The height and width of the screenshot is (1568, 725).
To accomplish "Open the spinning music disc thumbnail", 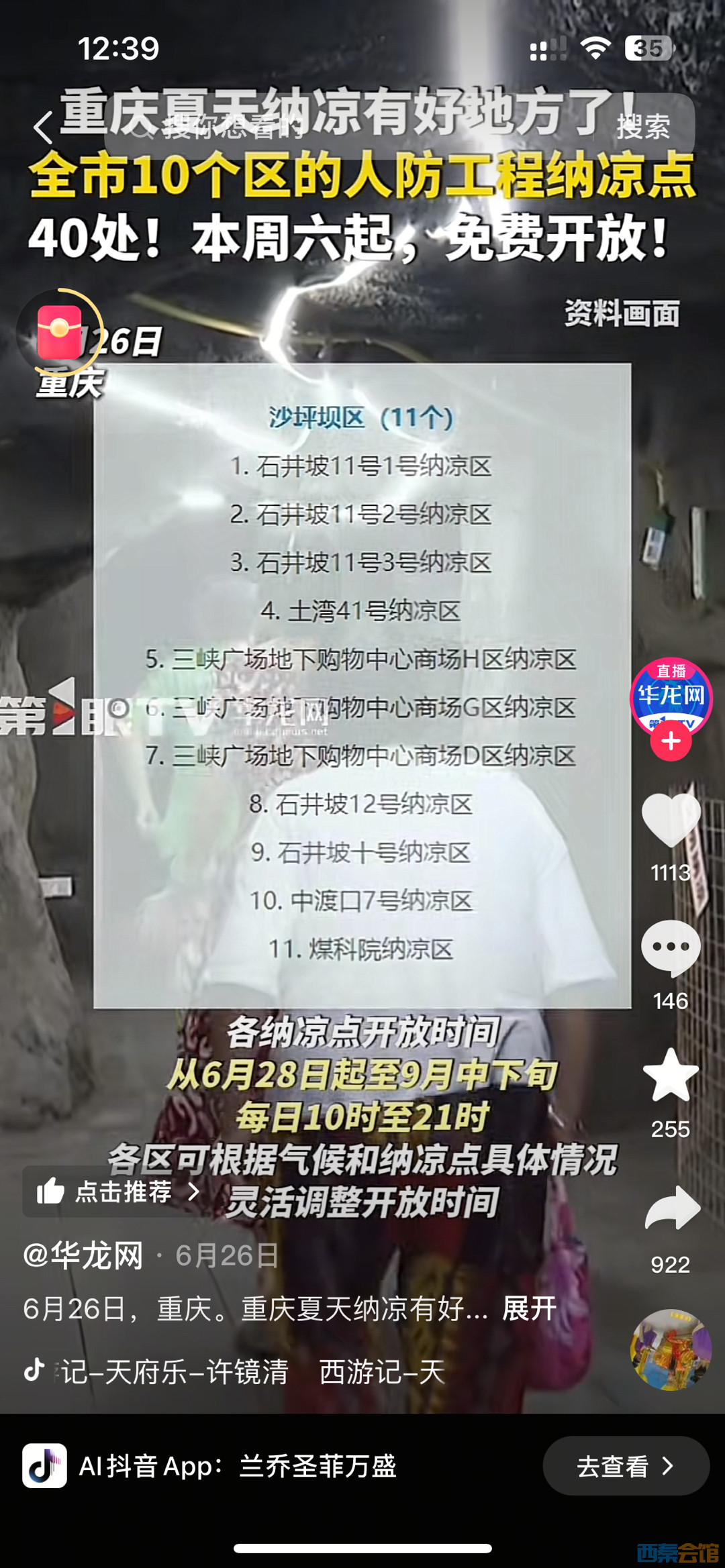I will 670,1349.
